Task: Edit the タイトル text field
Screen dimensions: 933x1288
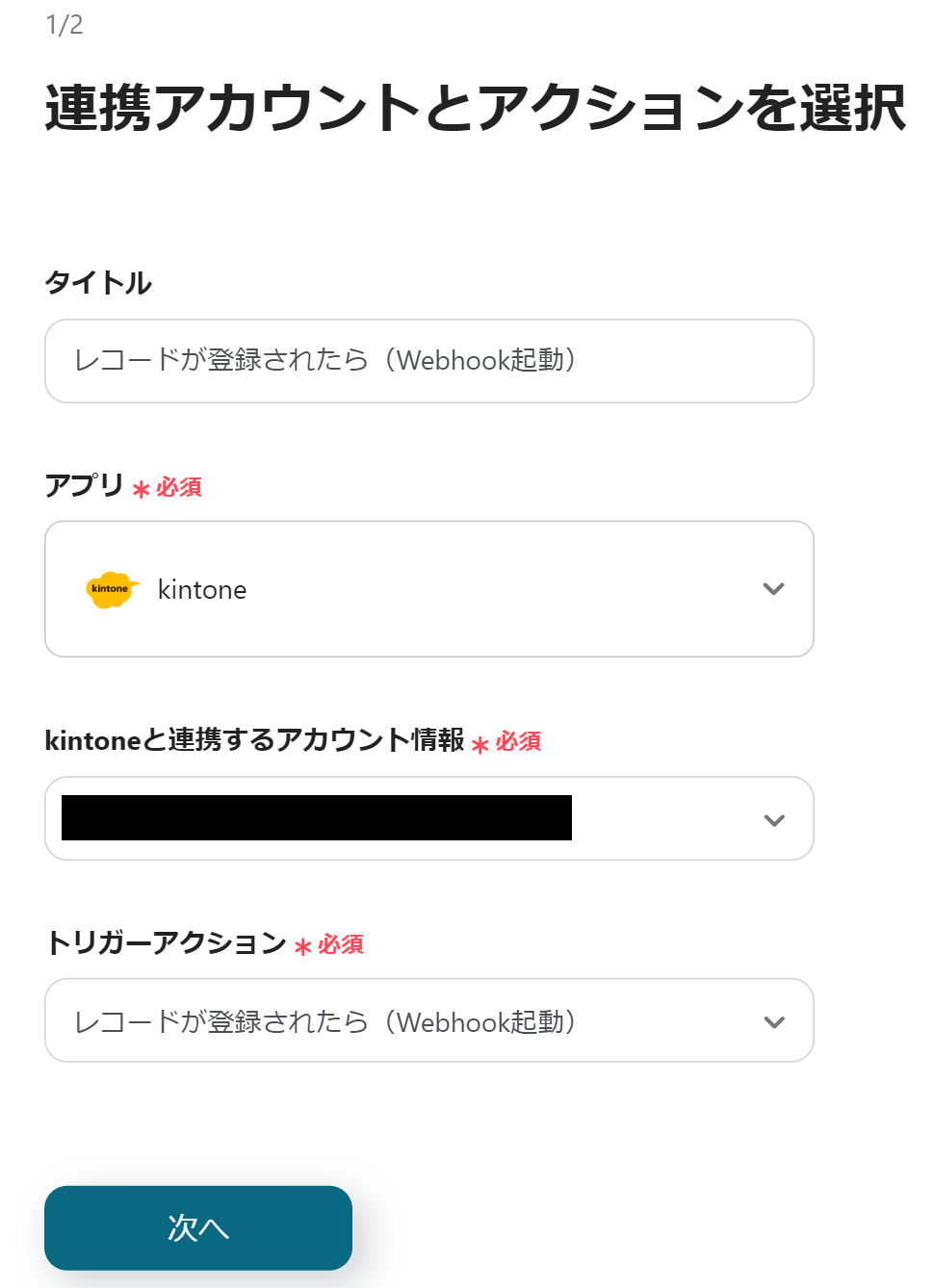Action: pos(428,361)
